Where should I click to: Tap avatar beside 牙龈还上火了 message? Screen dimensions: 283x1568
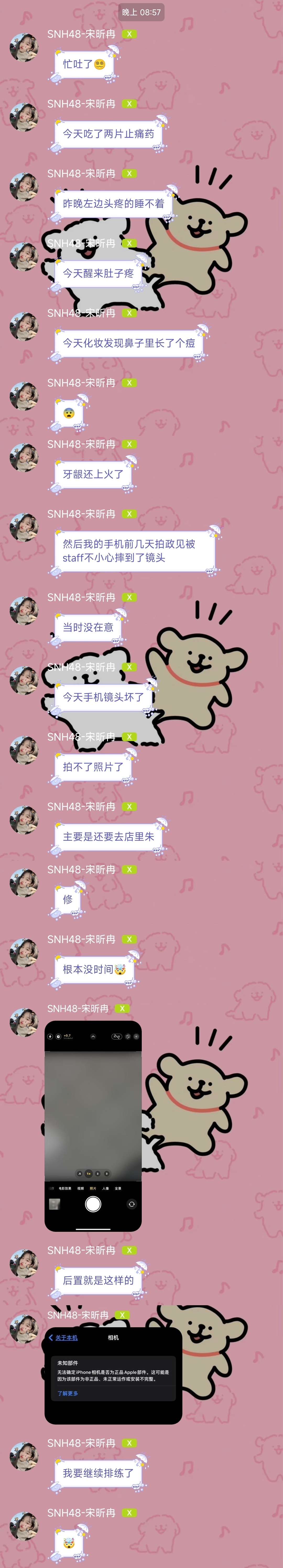click(24, 457)
